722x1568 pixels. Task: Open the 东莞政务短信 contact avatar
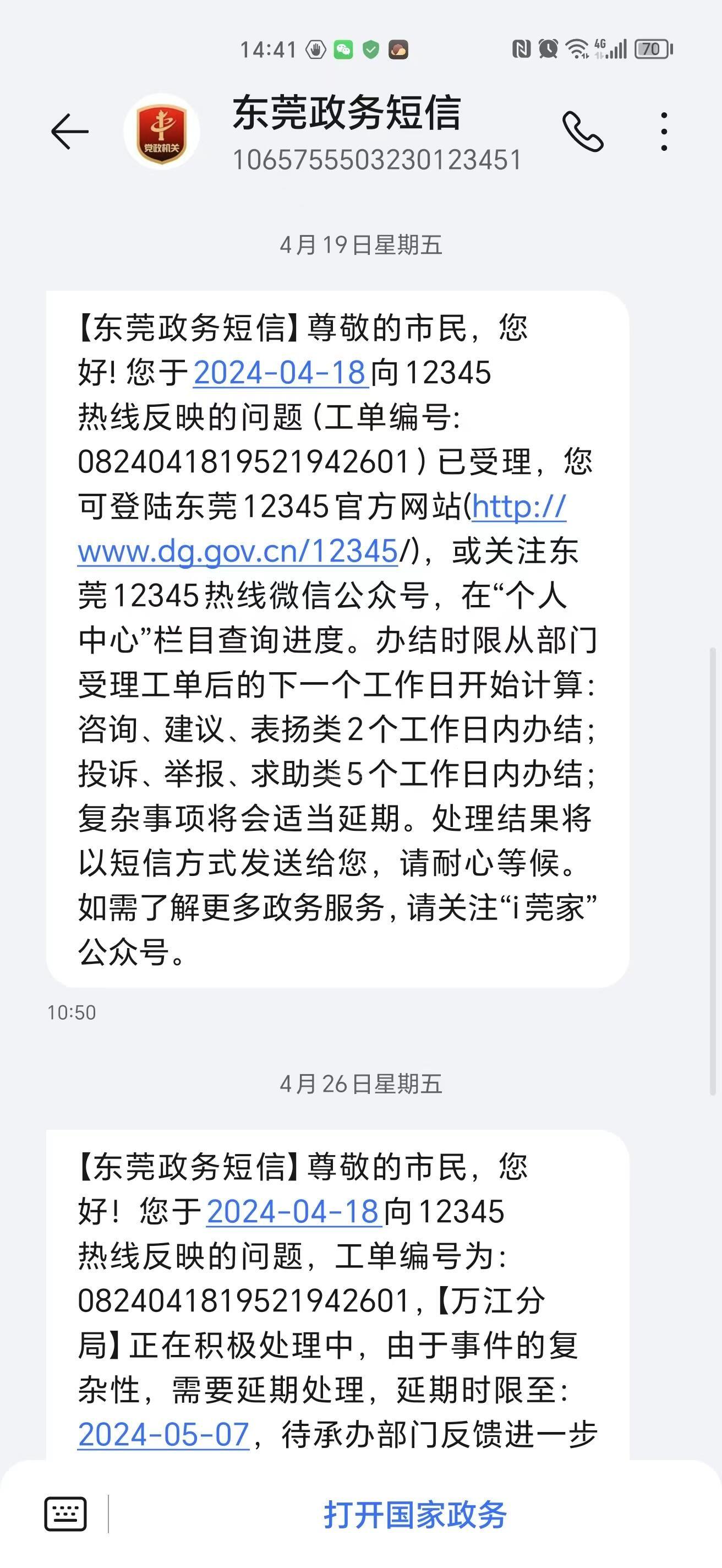click(161, 132)
